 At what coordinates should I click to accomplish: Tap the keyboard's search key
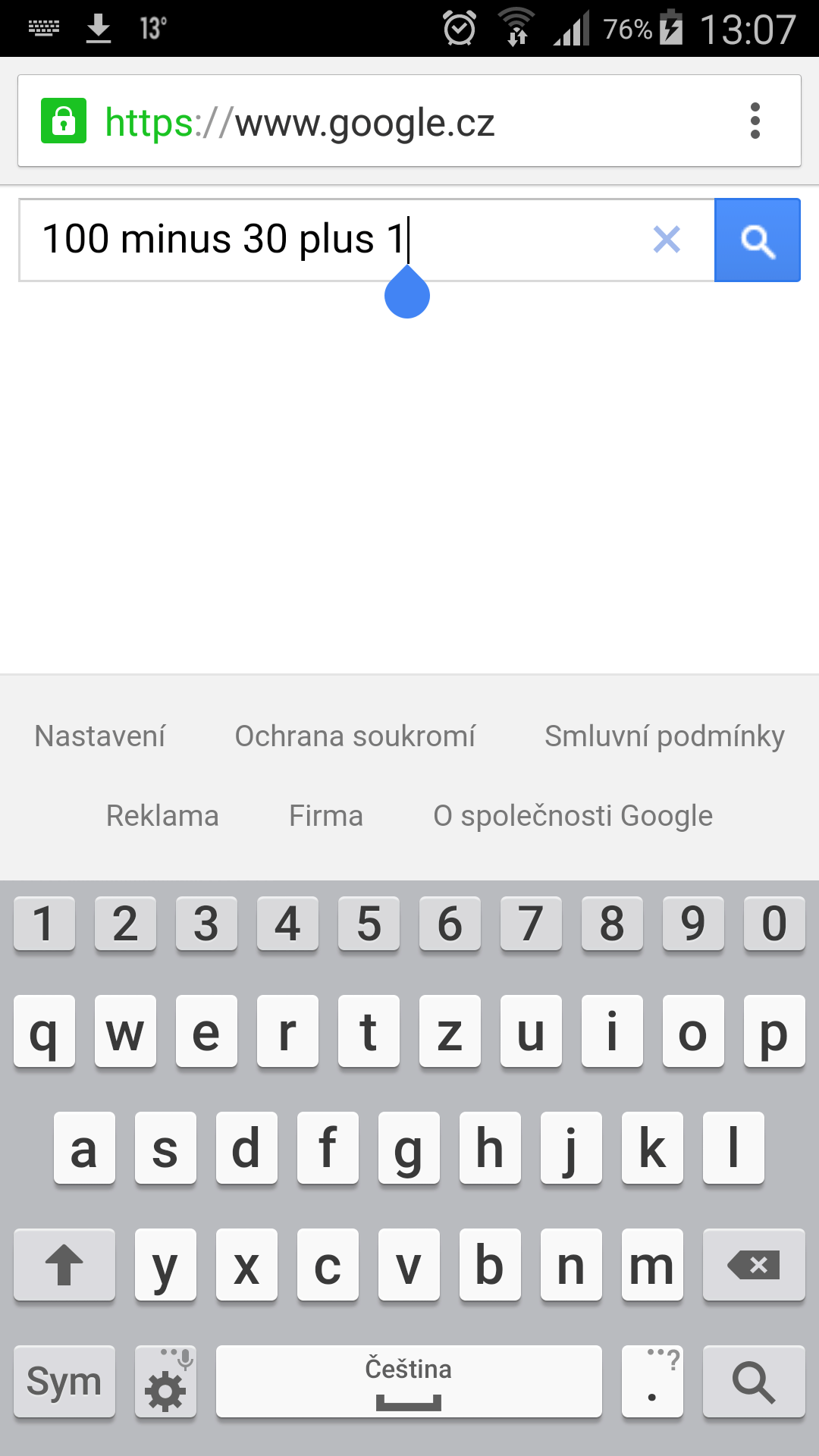coord(754,1381)
